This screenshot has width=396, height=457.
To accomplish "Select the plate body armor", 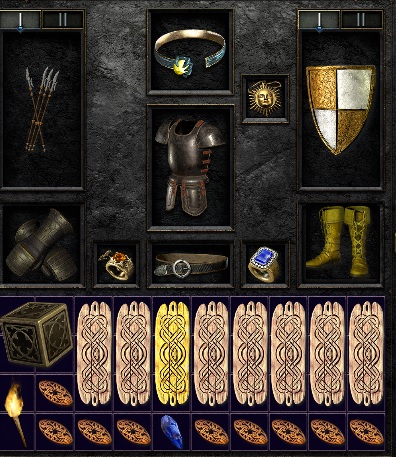I will coord(190,167).
